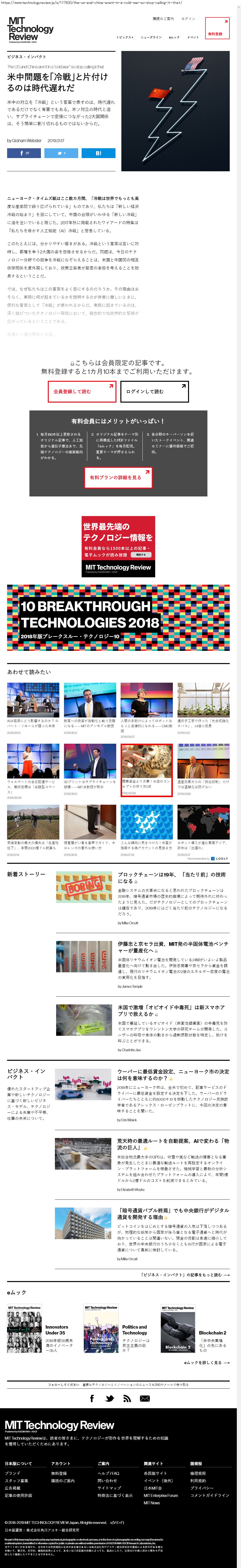Open the mail newsletter envelope icon
Screen dimensions: 241x1568
145,1399
